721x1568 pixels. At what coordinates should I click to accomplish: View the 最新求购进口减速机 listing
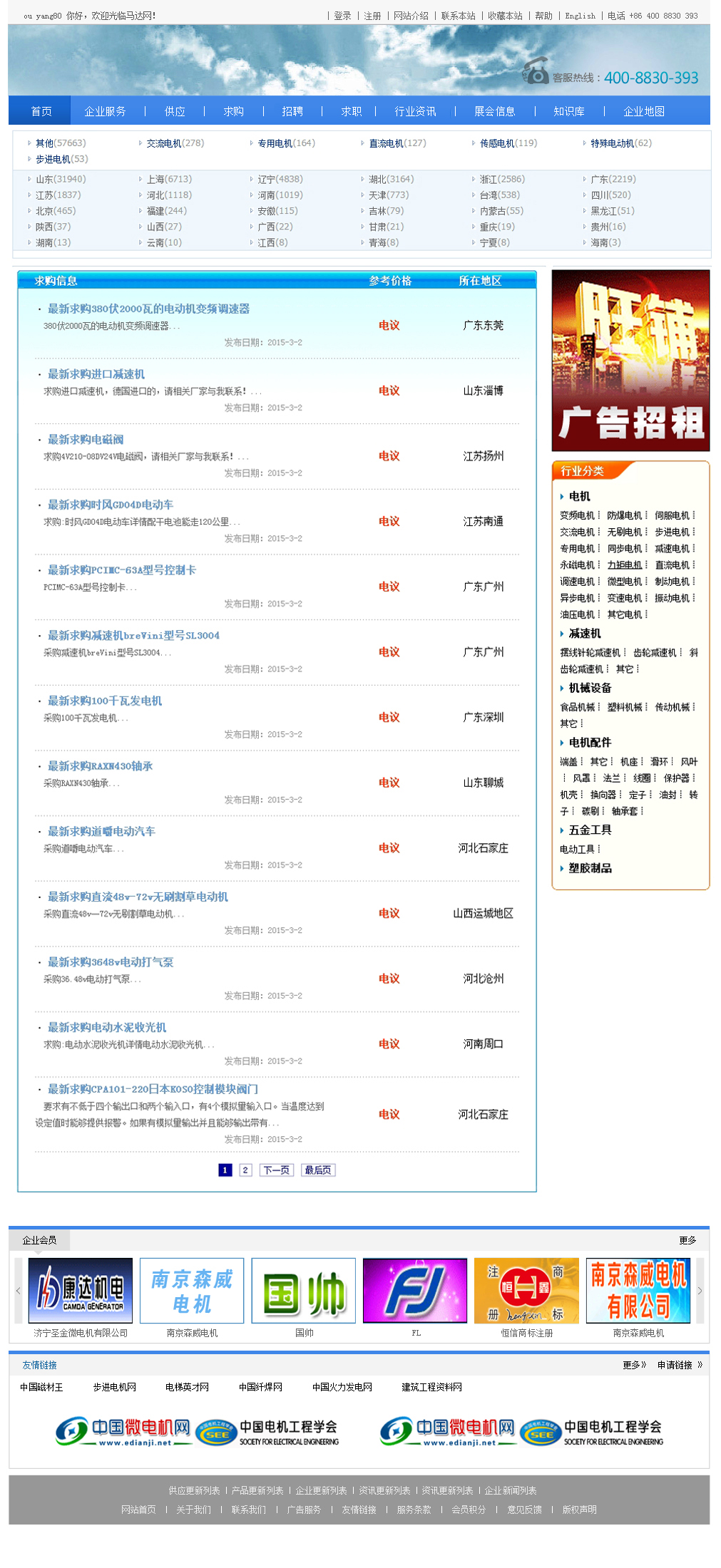coord(96,374)
